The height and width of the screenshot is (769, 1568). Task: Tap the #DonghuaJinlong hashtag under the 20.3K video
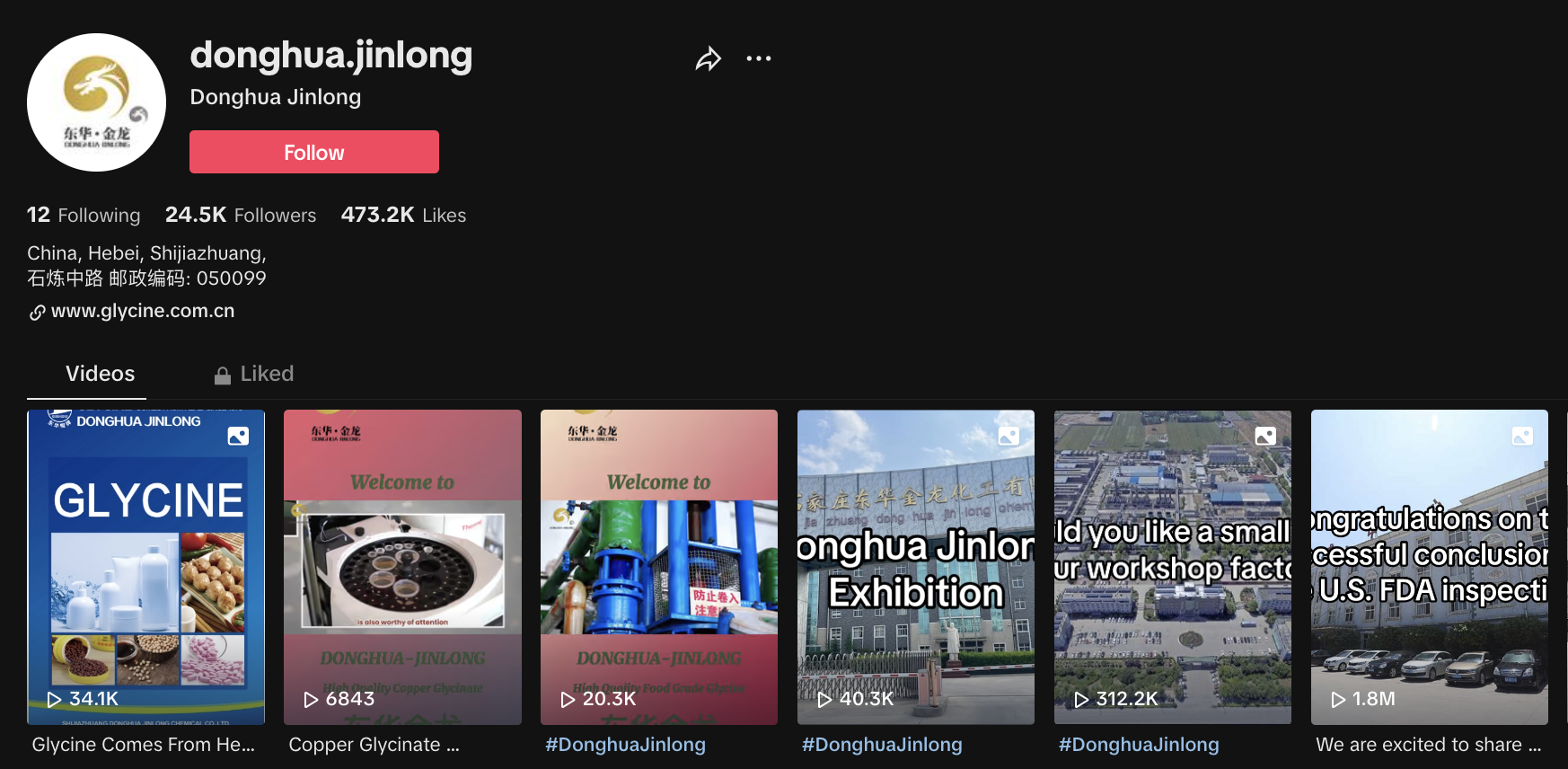pos(626,745)
